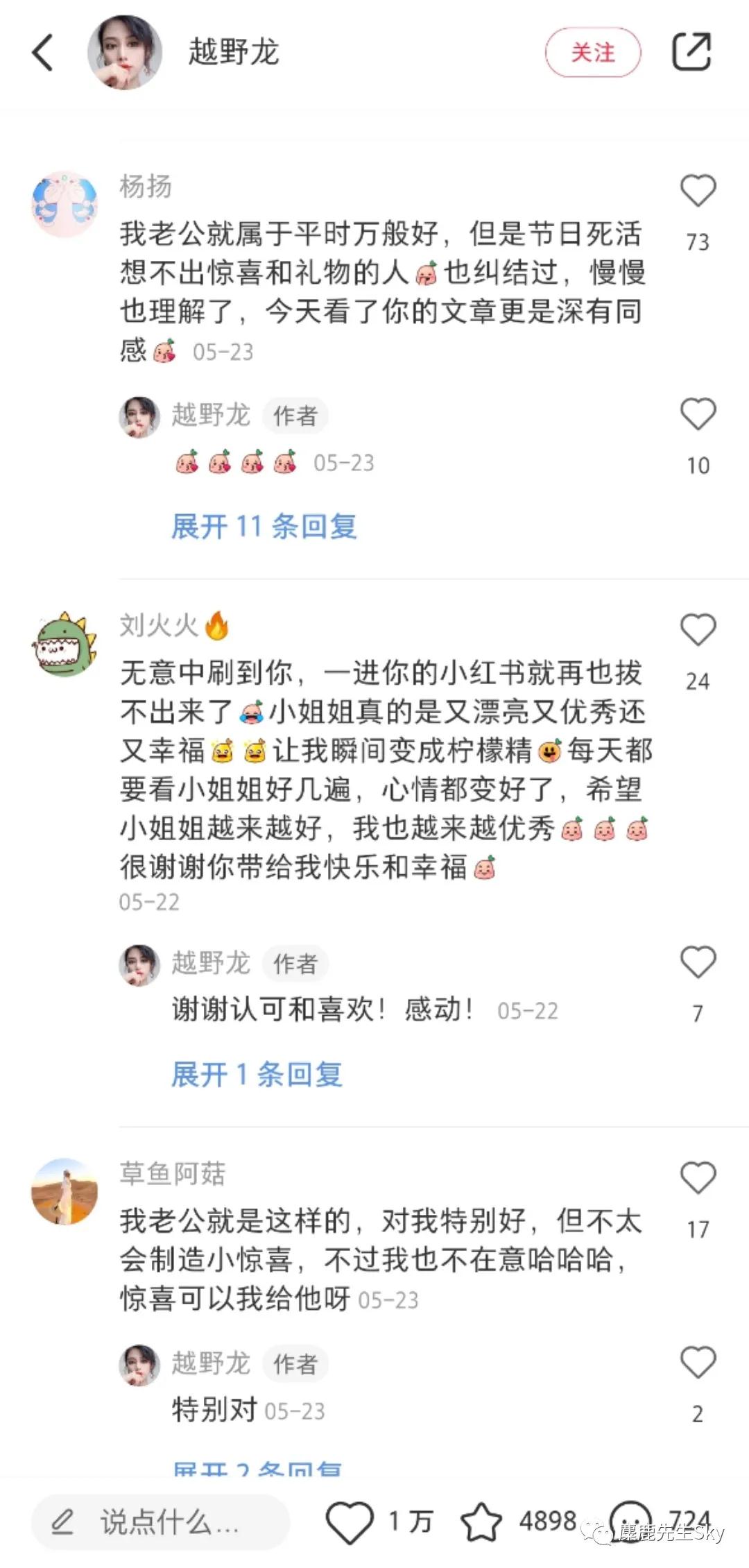This screenshot has width=749, height=1568.
Task: Like 杨扬's comment
Action: coord(698,191)
